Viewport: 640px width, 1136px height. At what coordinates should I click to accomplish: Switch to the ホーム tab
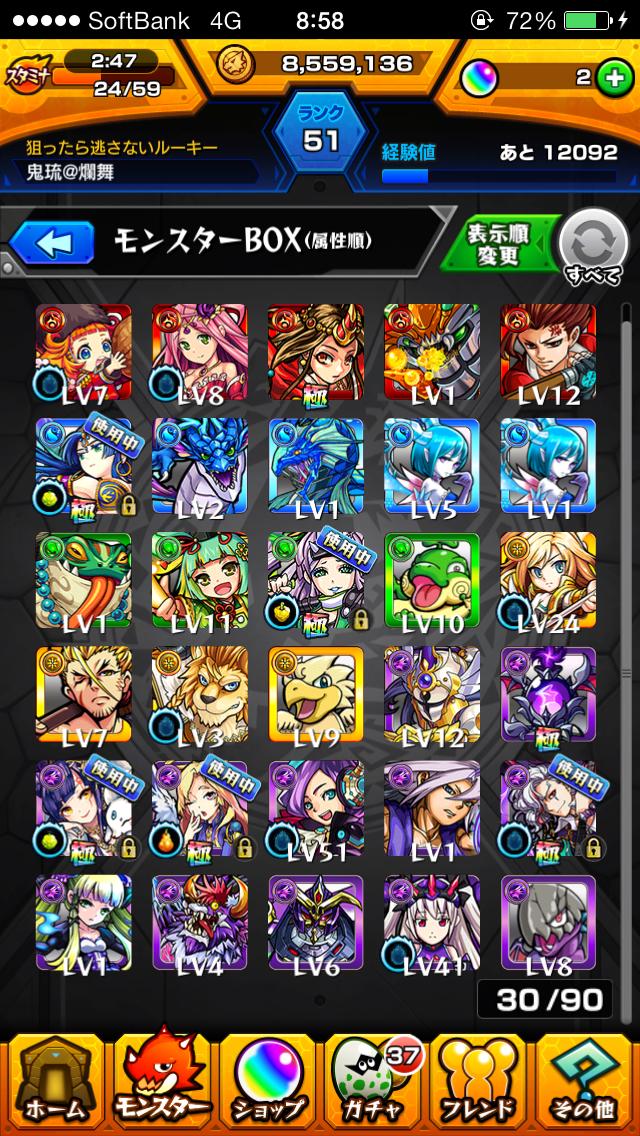tap(52, 1084)
